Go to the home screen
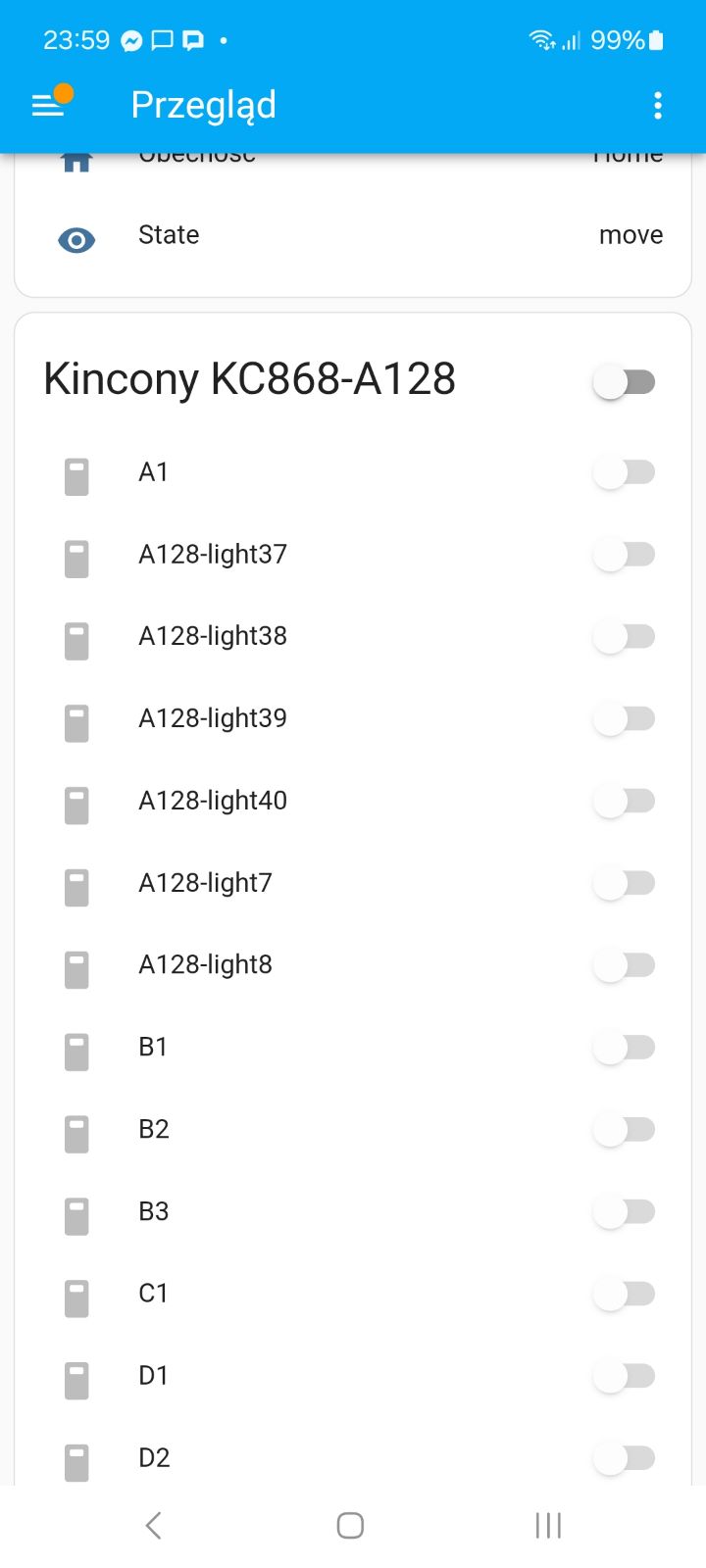 (350, 1525)
